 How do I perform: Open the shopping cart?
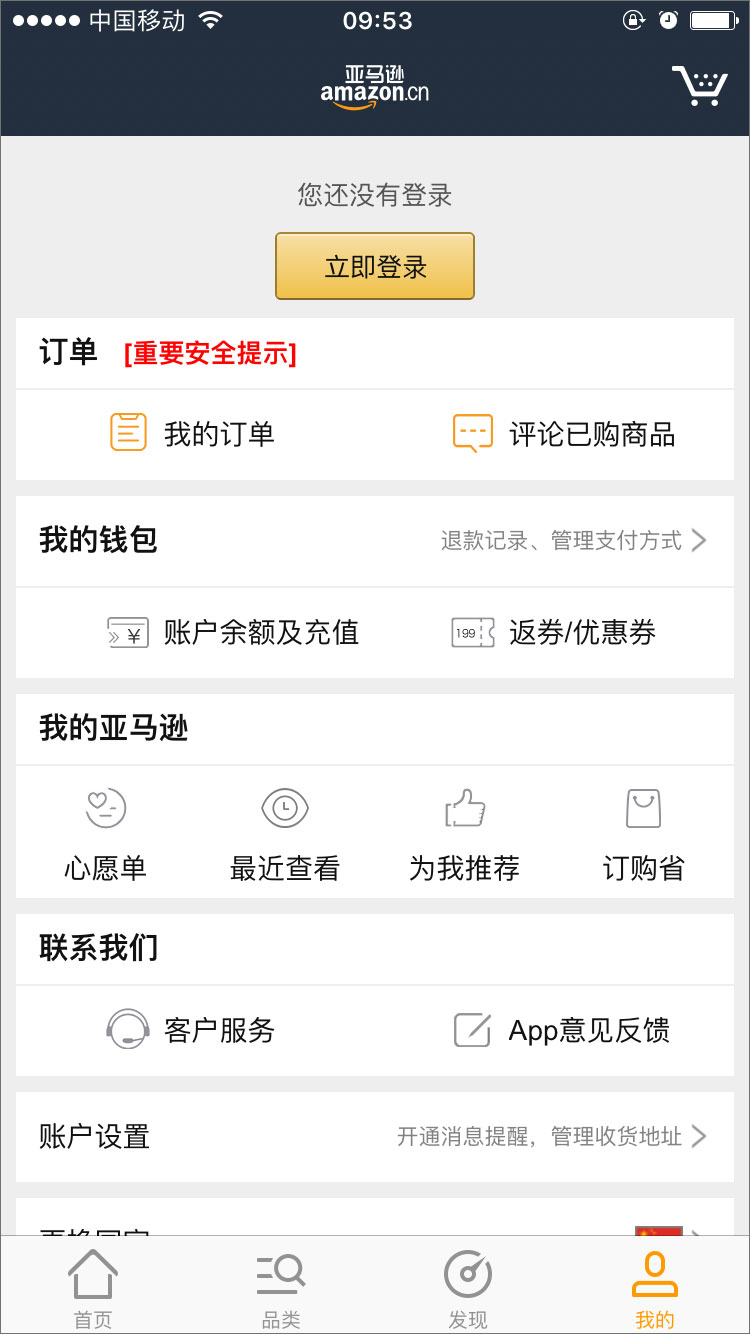point(698,87)
